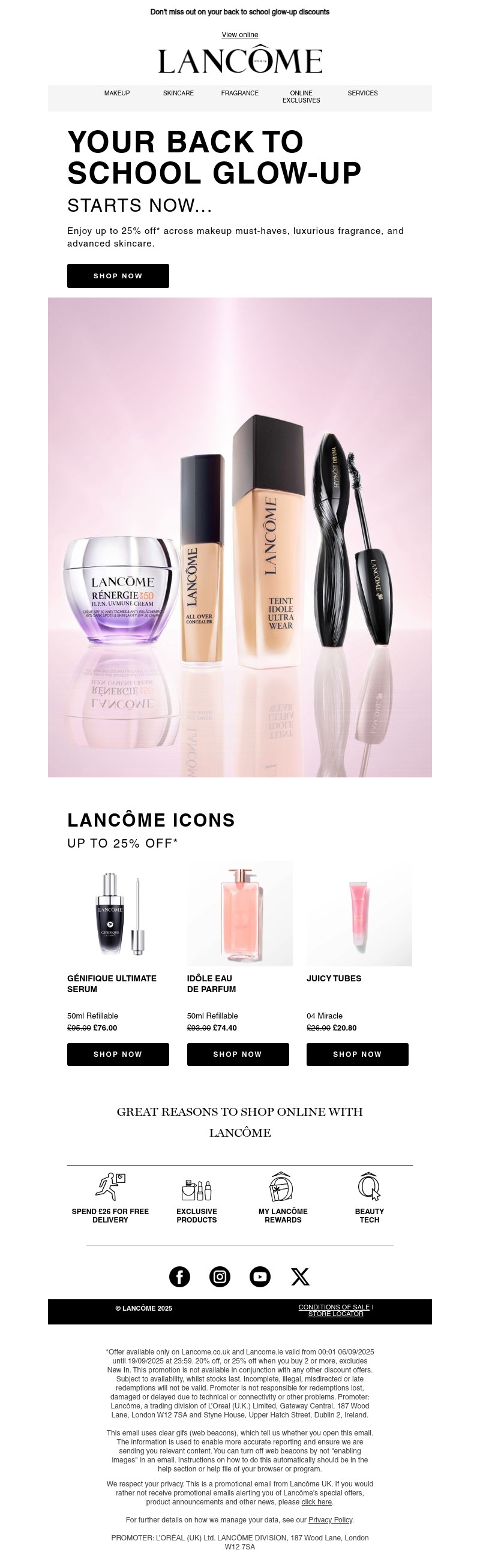Open the My Lancôme Rewards item
Screen dimensions: 480x1568
pos(283,1197)
